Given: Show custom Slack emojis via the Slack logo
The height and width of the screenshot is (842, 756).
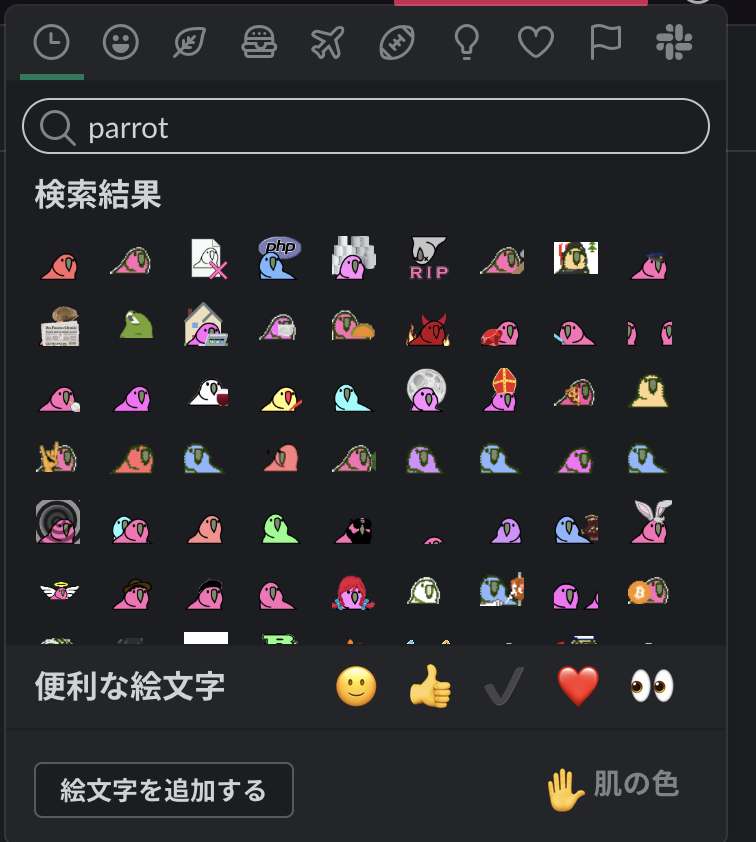Looking at the screenshot, I should pyautogui.click(x=674, y=43).
